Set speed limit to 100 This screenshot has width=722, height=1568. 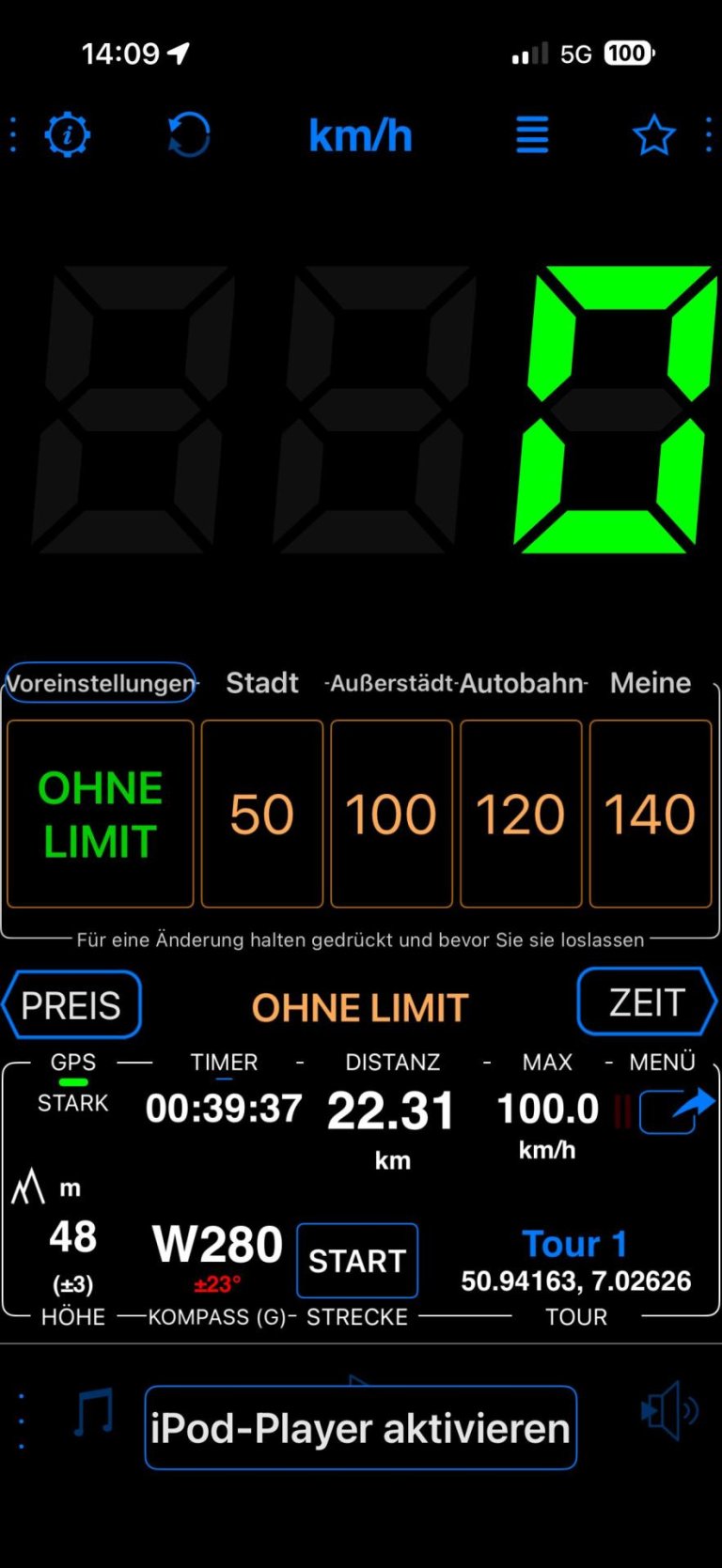click(x=391, y=814)
